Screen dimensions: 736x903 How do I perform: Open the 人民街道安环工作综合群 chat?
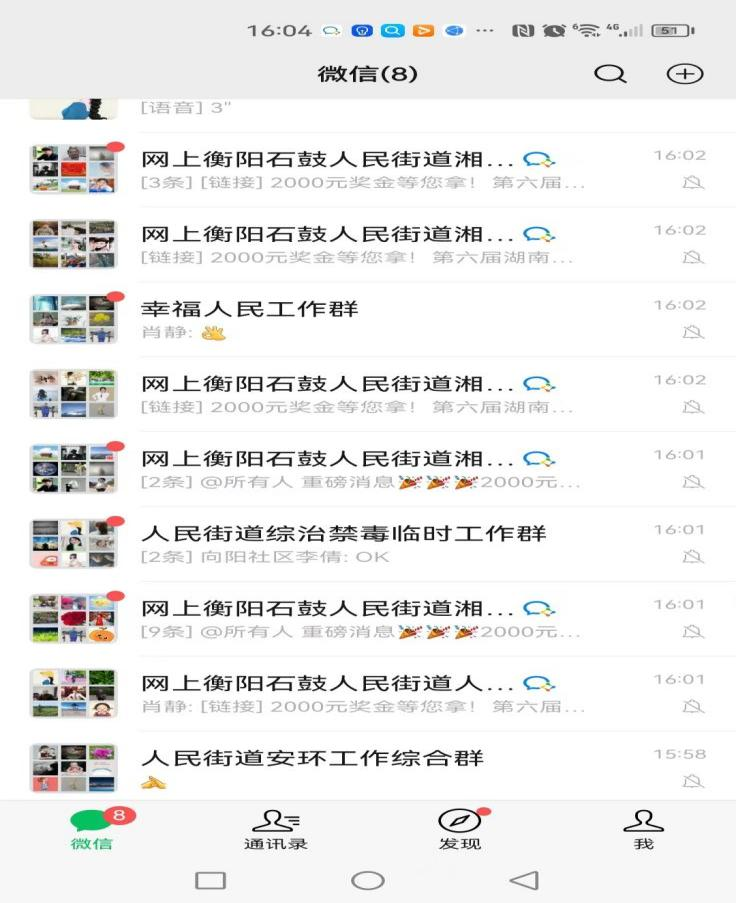pyautogui.click(x=368, y=767)
